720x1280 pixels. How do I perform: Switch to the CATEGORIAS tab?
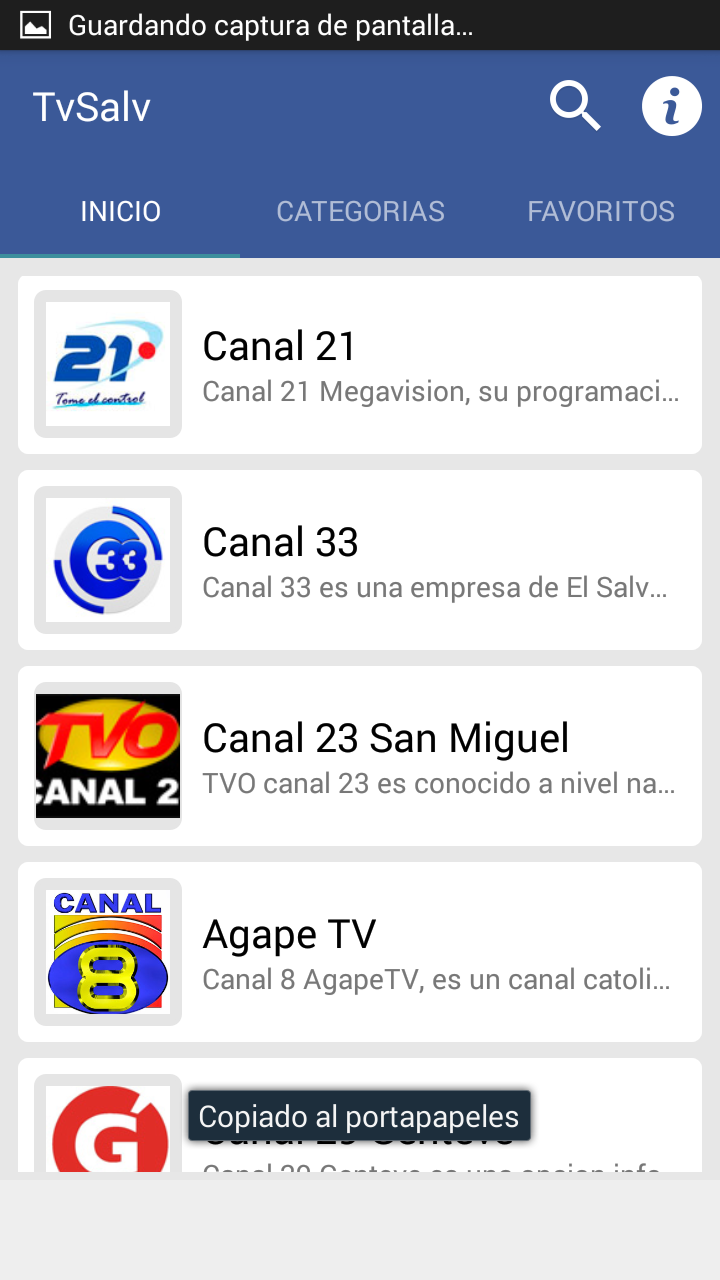[360, 212]
